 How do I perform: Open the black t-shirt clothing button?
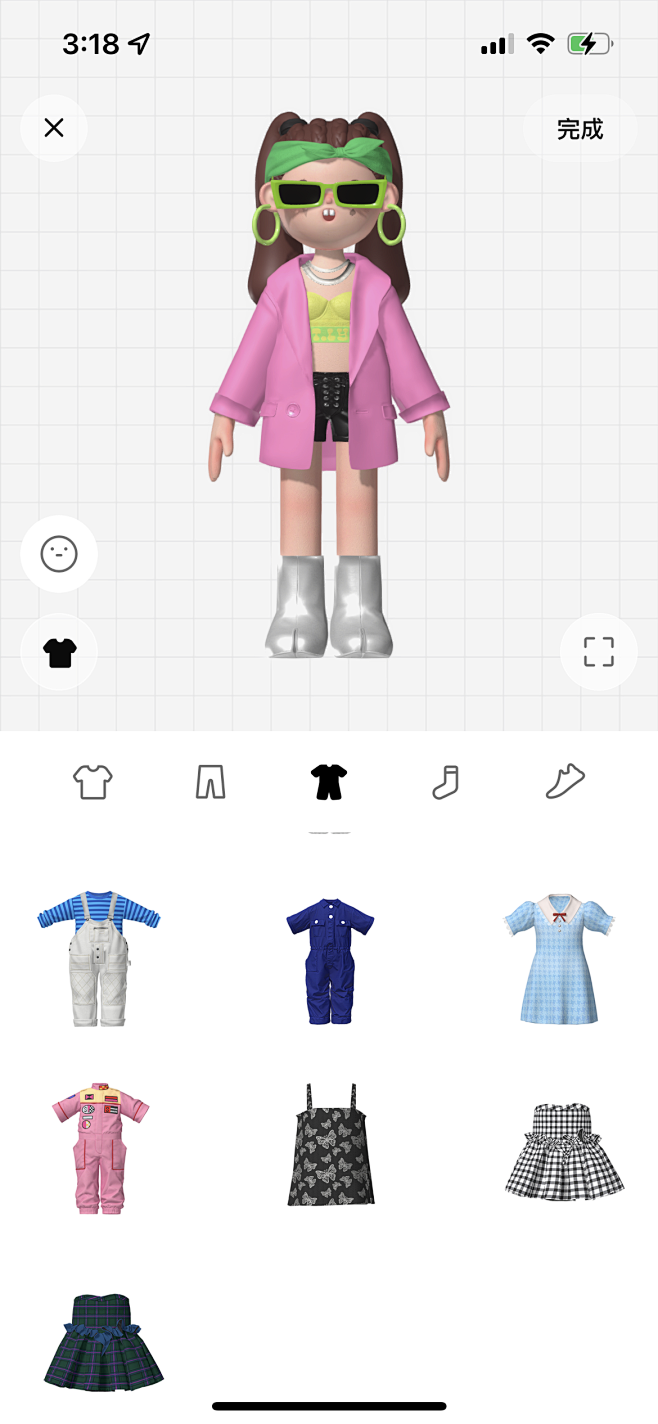click(x=59, y=653)
